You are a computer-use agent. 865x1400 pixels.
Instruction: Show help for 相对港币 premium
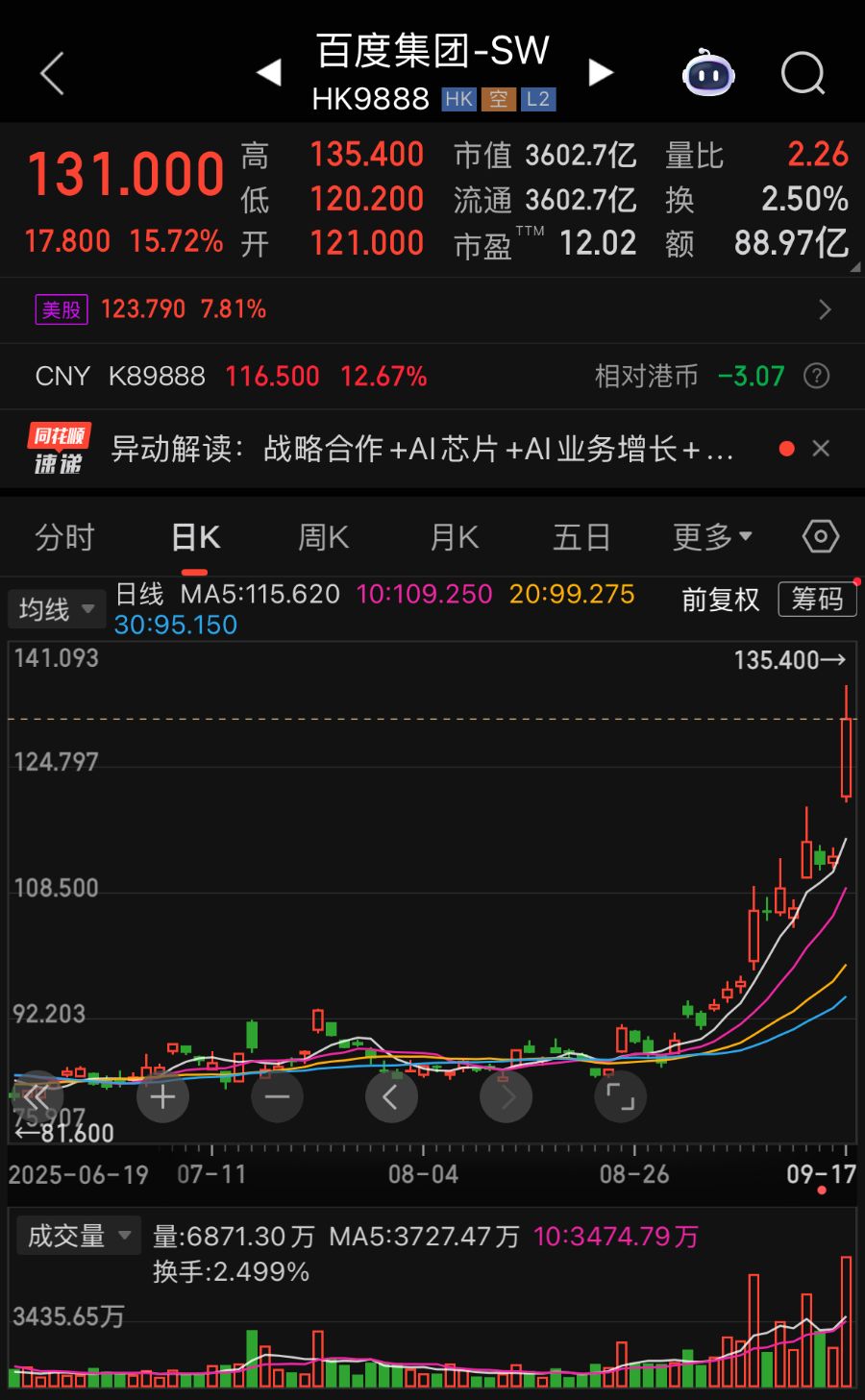816,376
